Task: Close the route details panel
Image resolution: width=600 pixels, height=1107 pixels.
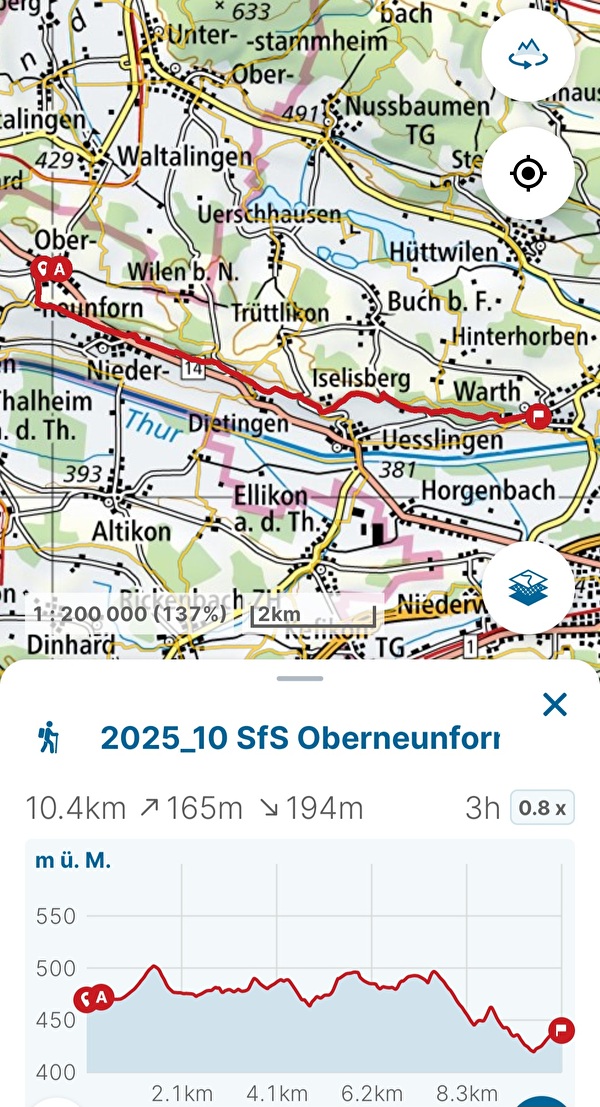Action: point(555,705)
